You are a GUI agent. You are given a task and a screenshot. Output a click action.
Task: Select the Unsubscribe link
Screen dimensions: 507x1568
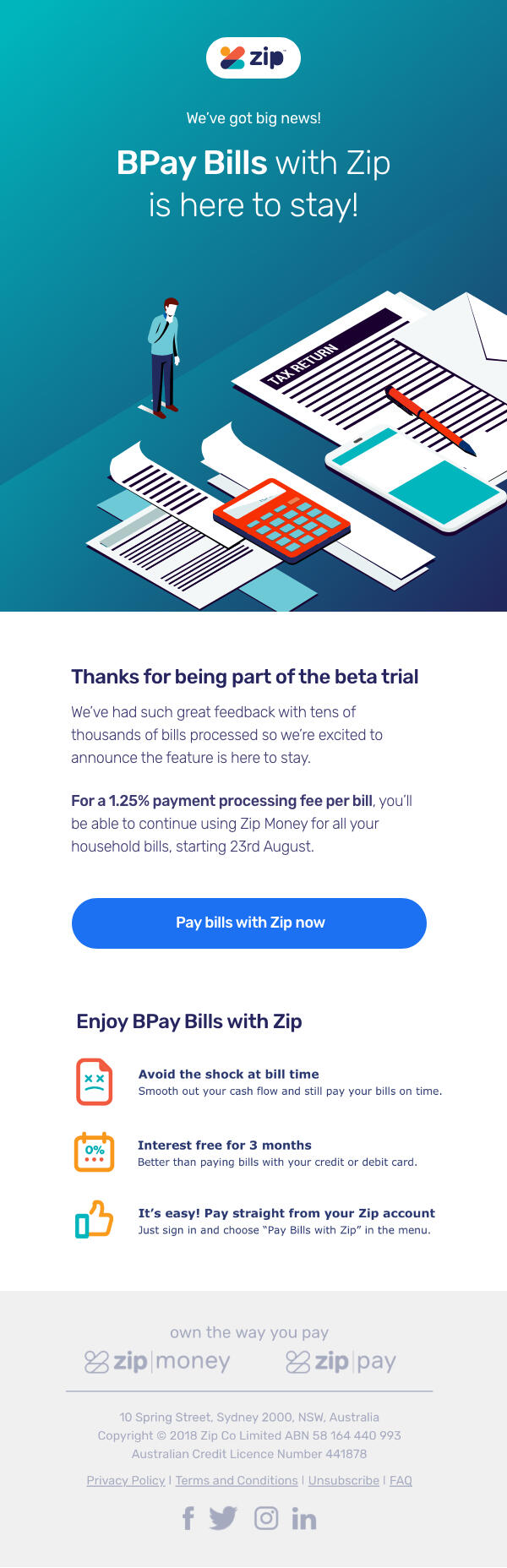pos(343,1480)
